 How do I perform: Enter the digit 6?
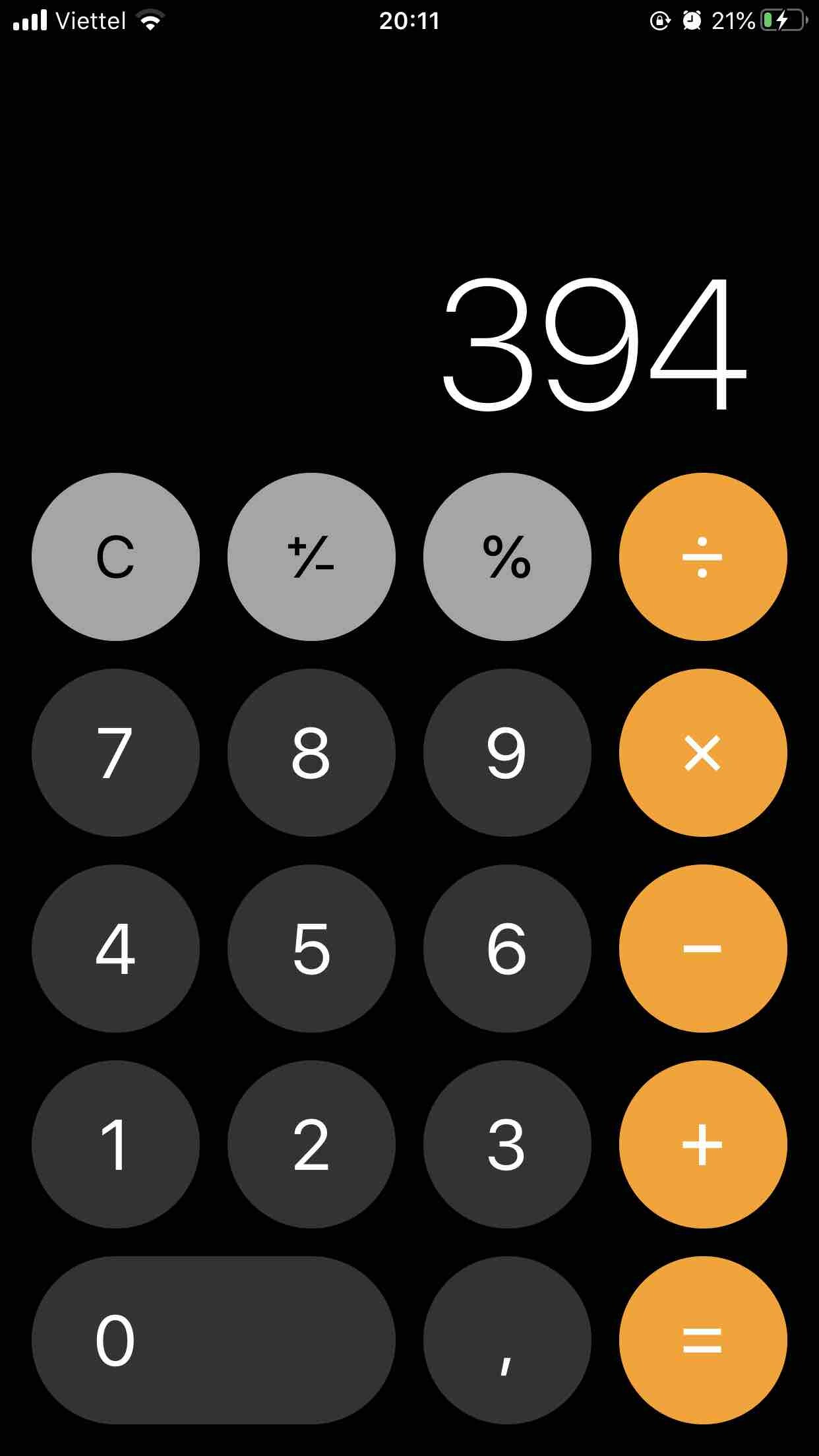tap(507, 948)
